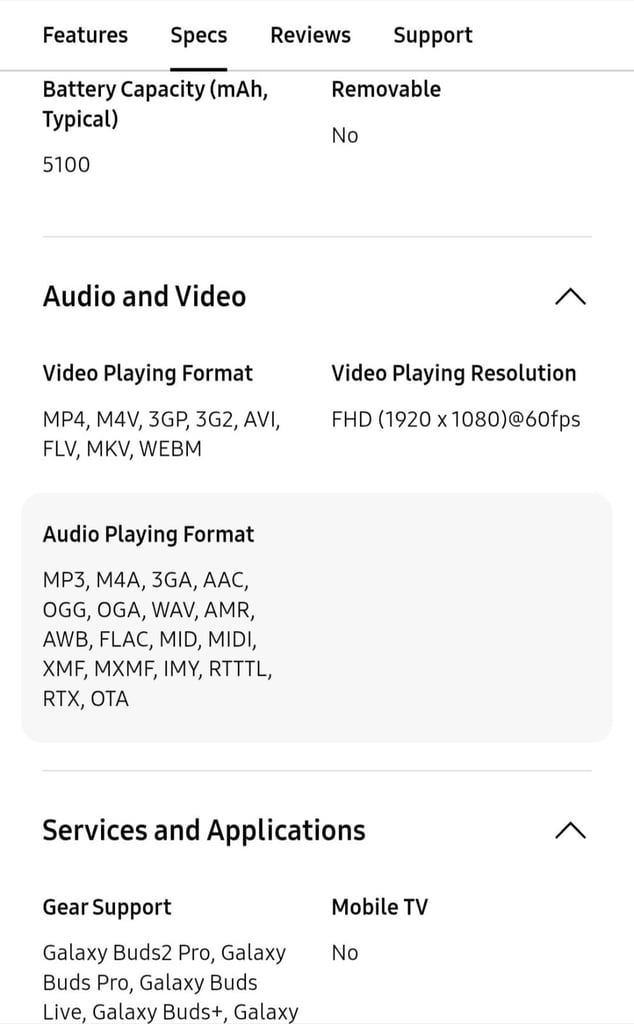Screen dimensions: 634x1024
Task: Switch to the Features tab
Action: coord(85,35)
